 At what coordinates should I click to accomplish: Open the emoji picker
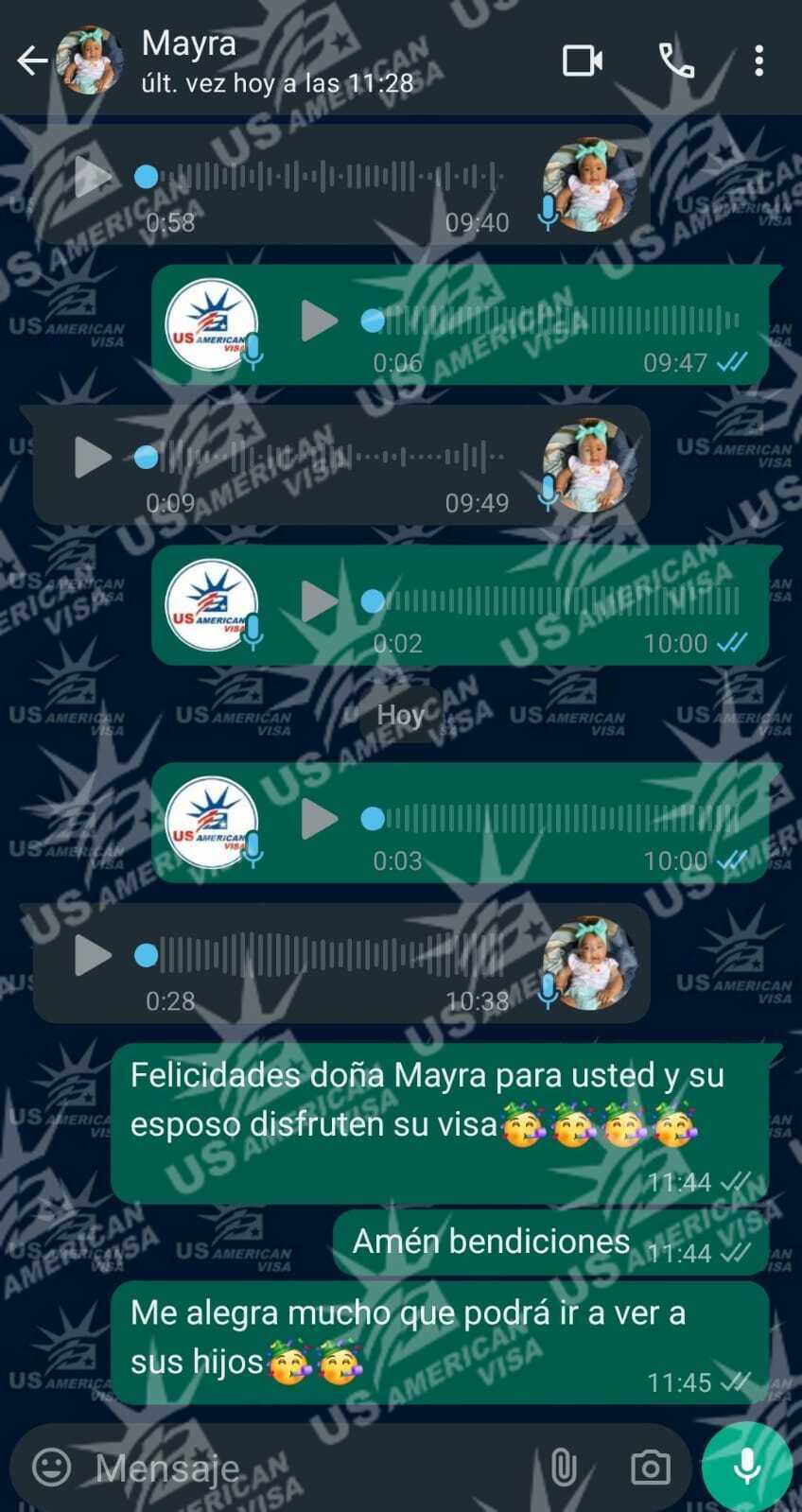coord(51,1467)
